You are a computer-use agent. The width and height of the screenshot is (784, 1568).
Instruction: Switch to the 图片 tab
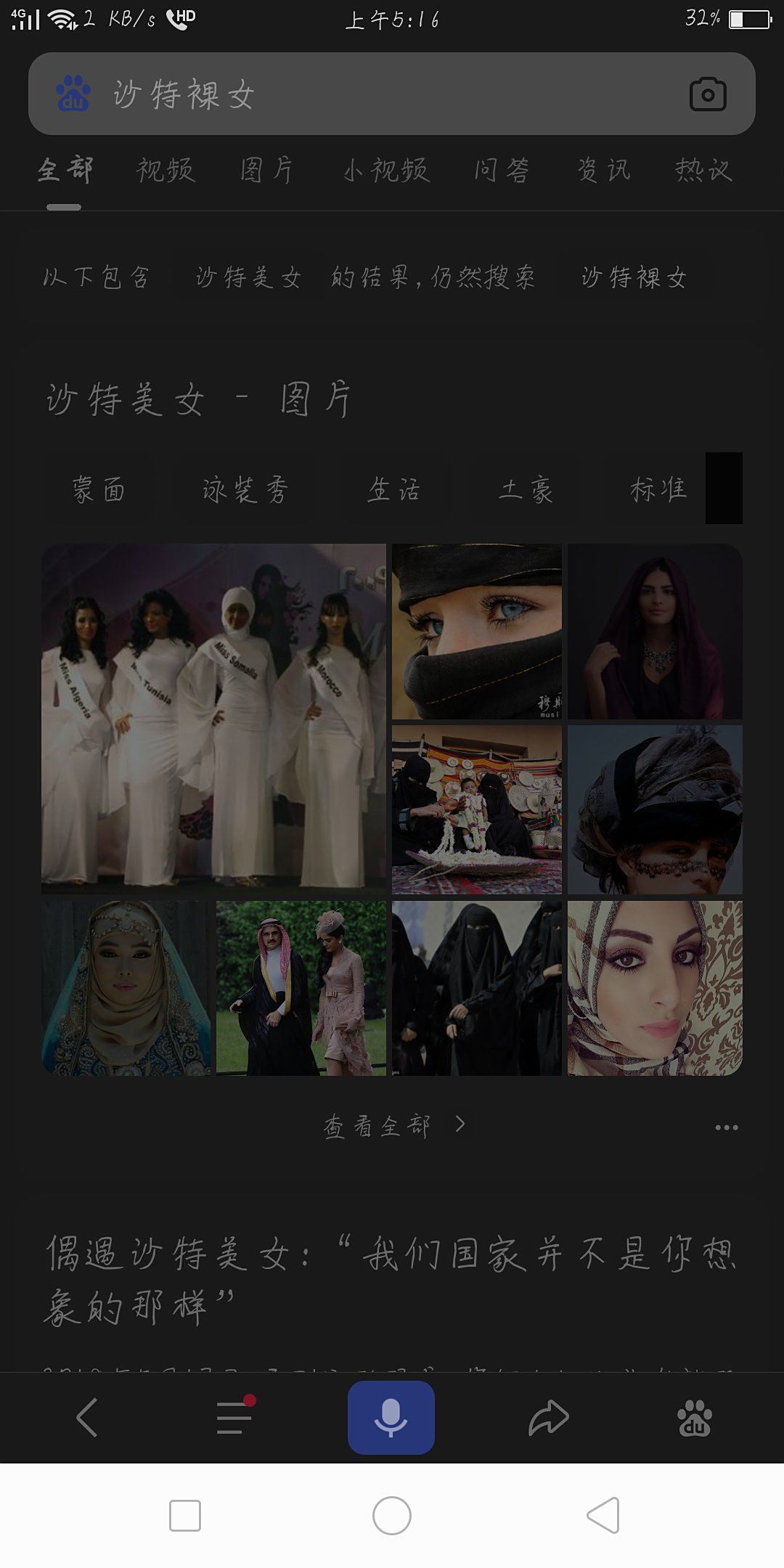(x=266, y=171)
